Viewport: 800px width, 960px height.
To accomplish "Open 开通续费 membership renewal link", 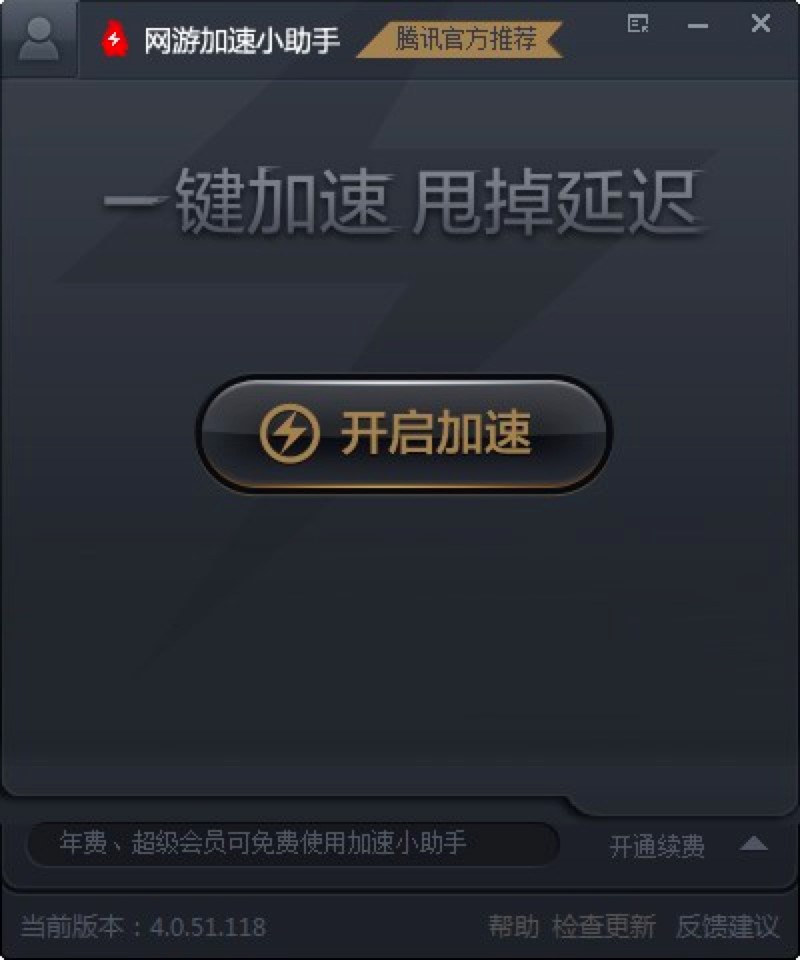I will pos(657,847).
